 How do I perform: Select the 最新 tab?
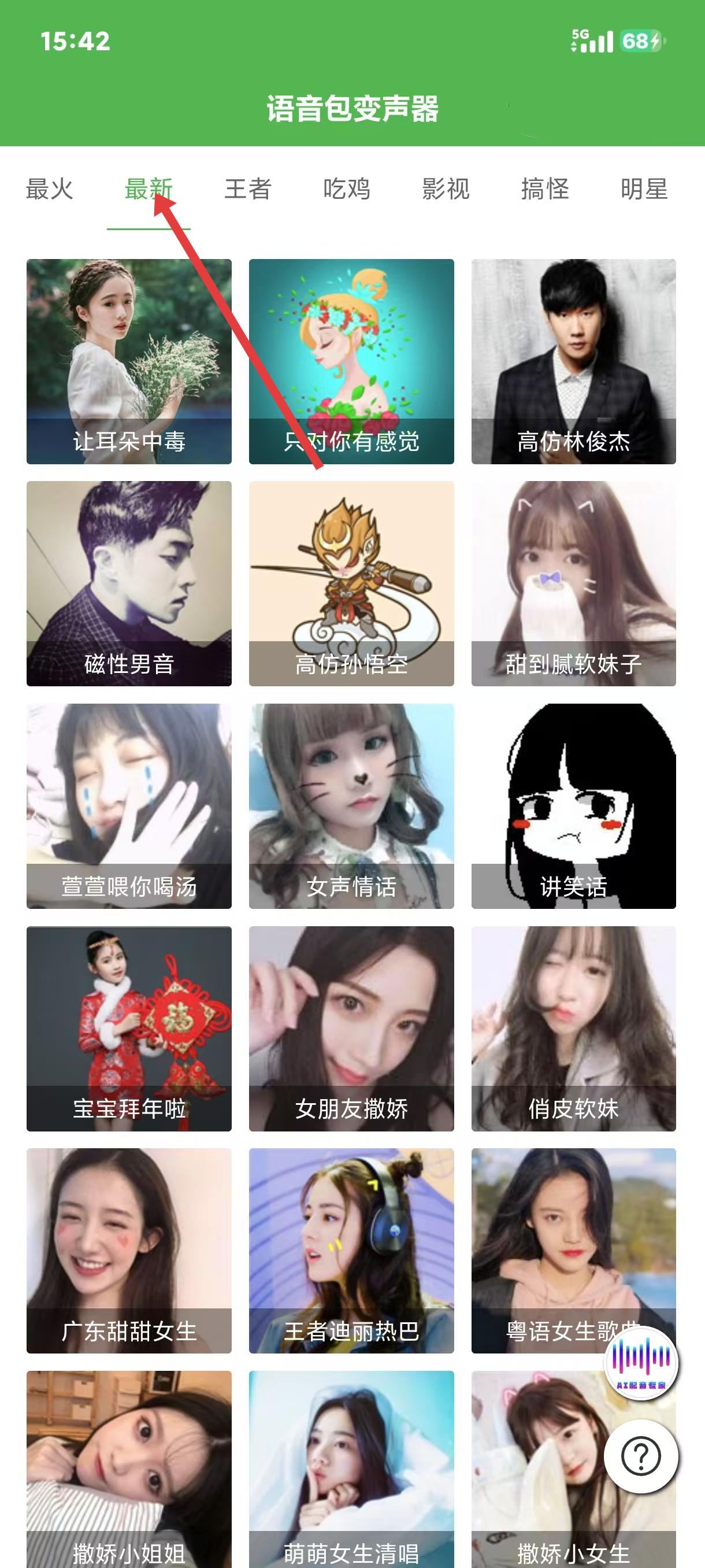(x=149, y=189)
